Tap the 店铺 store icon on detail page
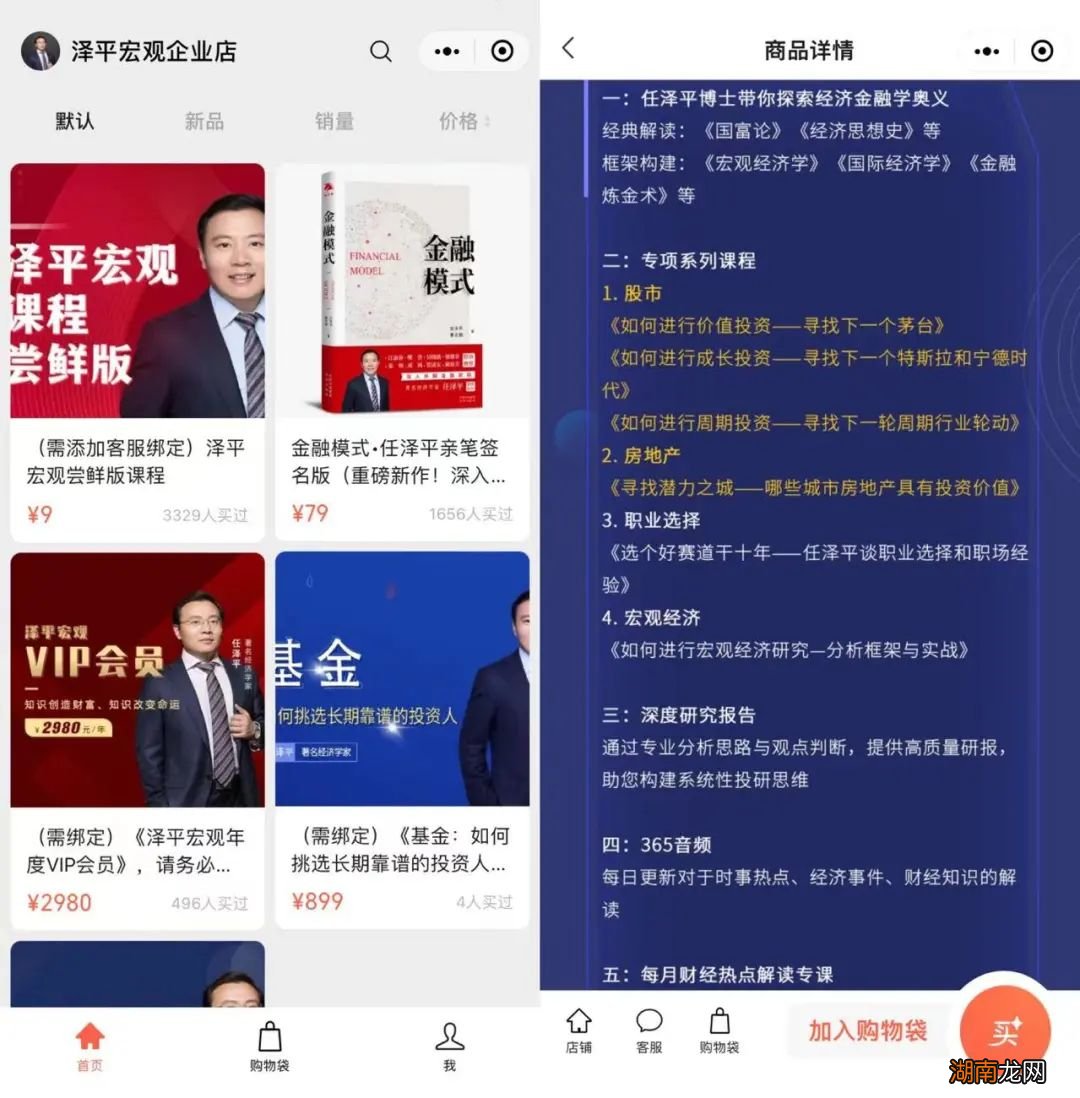 tap(580, 1030)
